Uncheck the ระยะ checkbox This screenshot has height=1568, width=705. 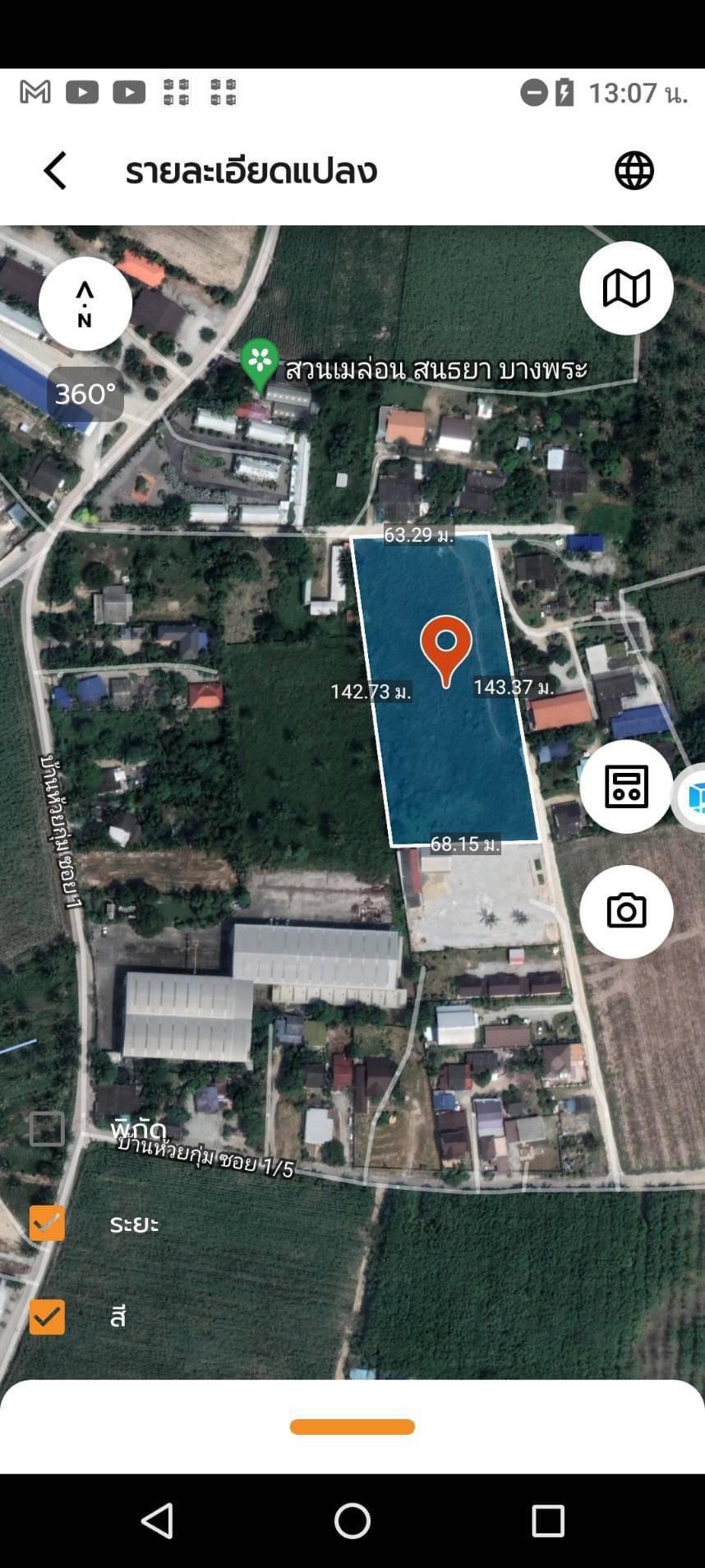[x=47, y=1223]
